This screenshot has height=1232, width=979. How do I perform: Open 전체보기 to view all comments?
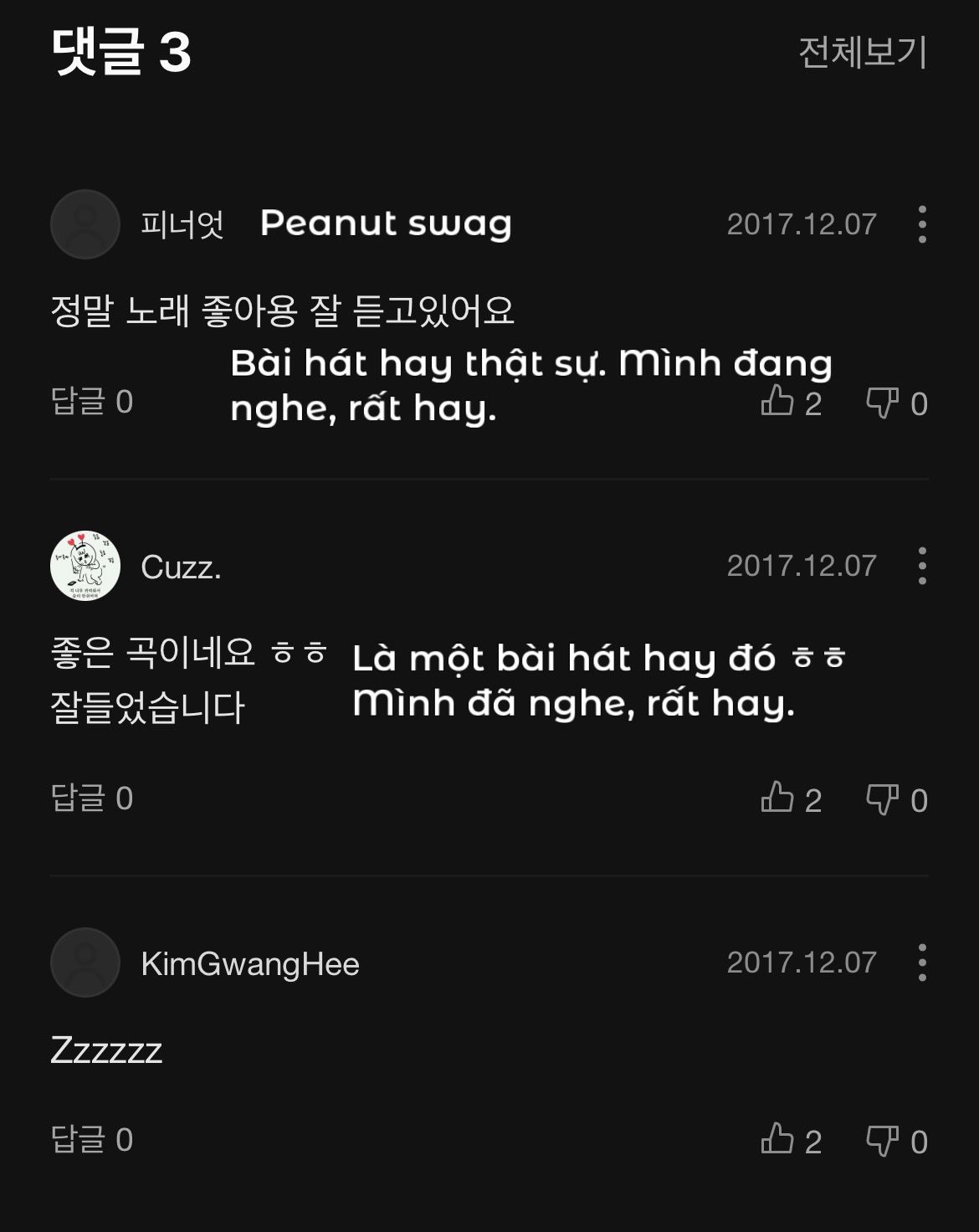pos(862,52)
